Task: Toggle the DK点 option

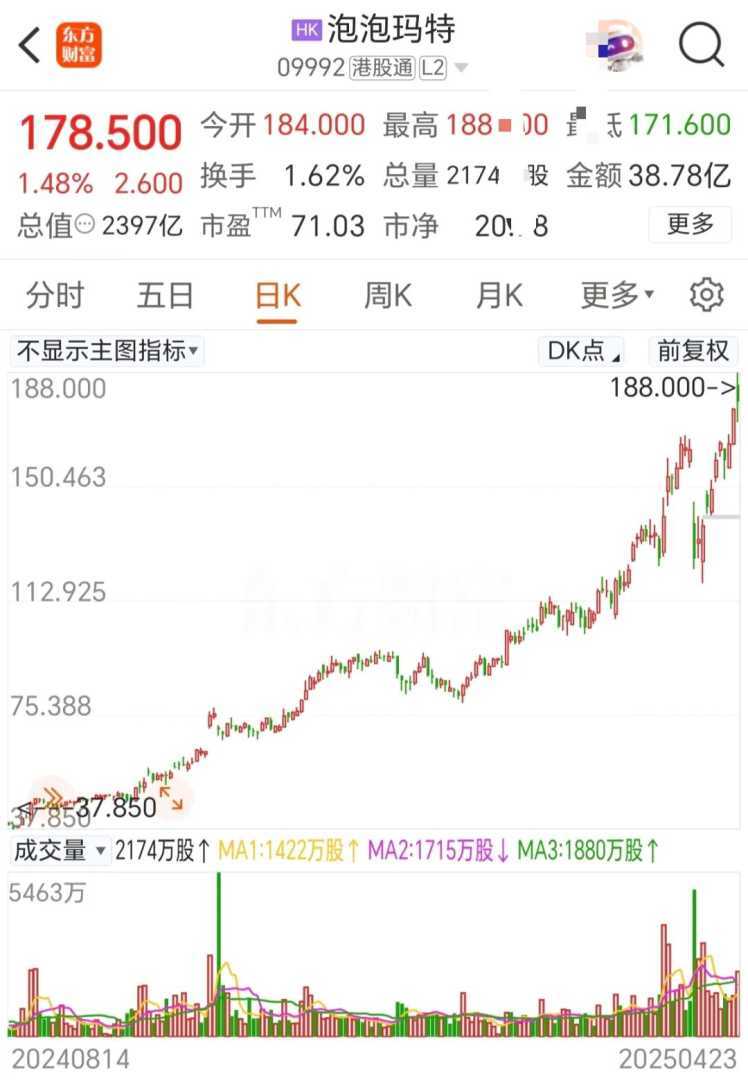Action: tap(584, 351)
